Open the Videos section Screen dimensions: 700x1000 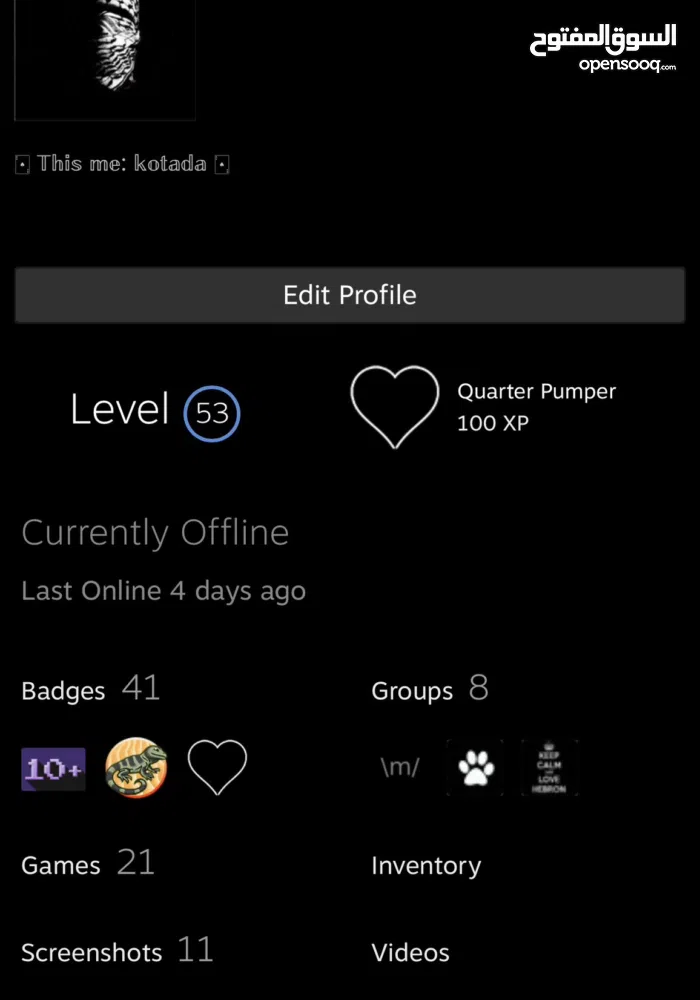coord(411,953)
